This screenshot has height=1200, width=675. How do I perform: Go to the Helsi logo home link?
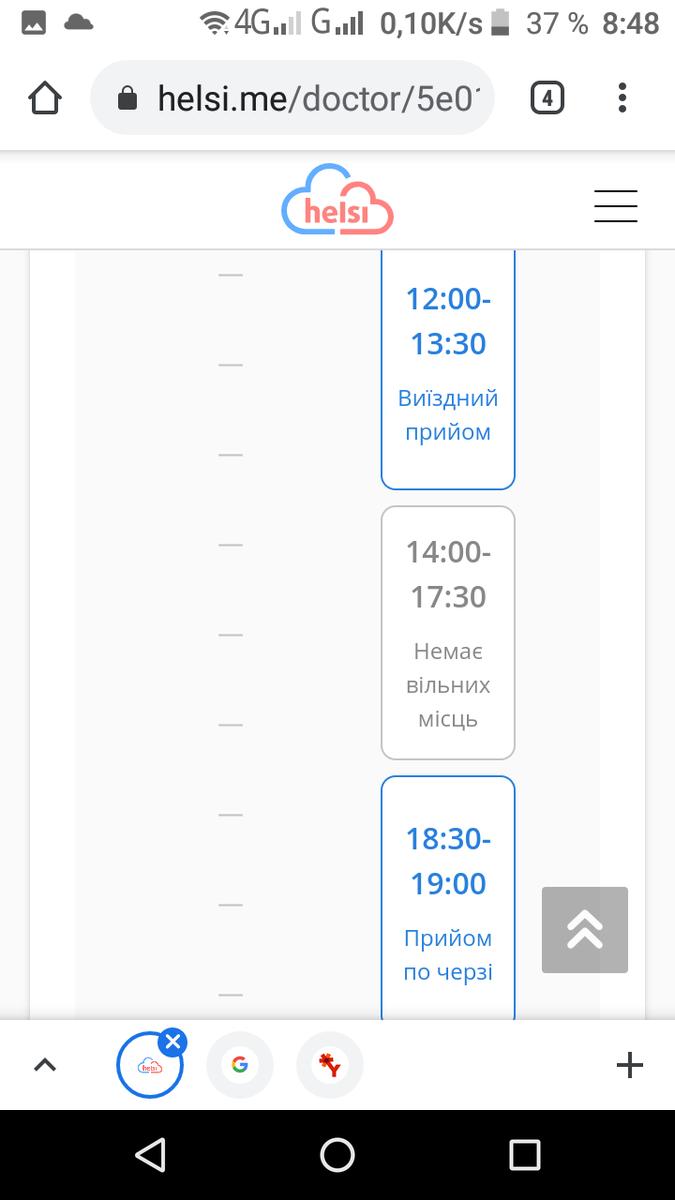[x=337, y=200]
